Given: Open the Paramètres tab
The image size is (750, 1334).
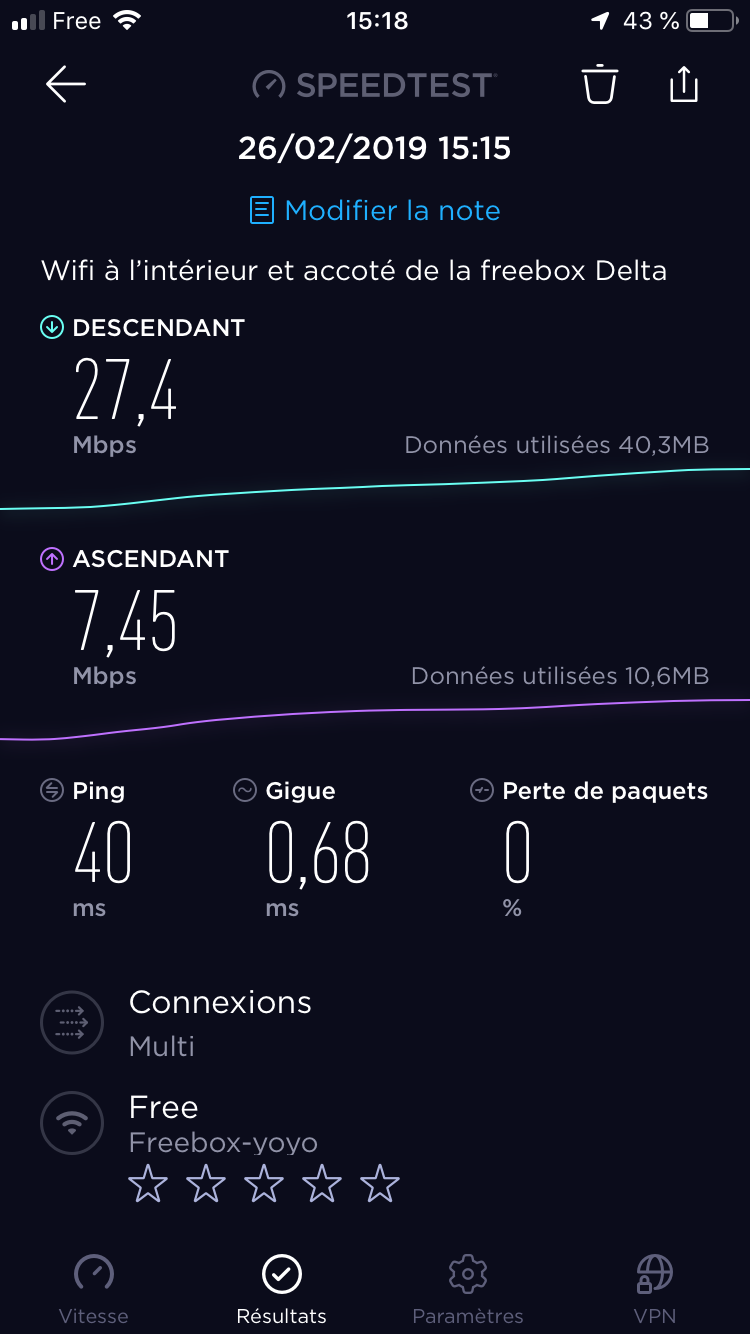Looking at the screenshot, I should pos(468,1289).
